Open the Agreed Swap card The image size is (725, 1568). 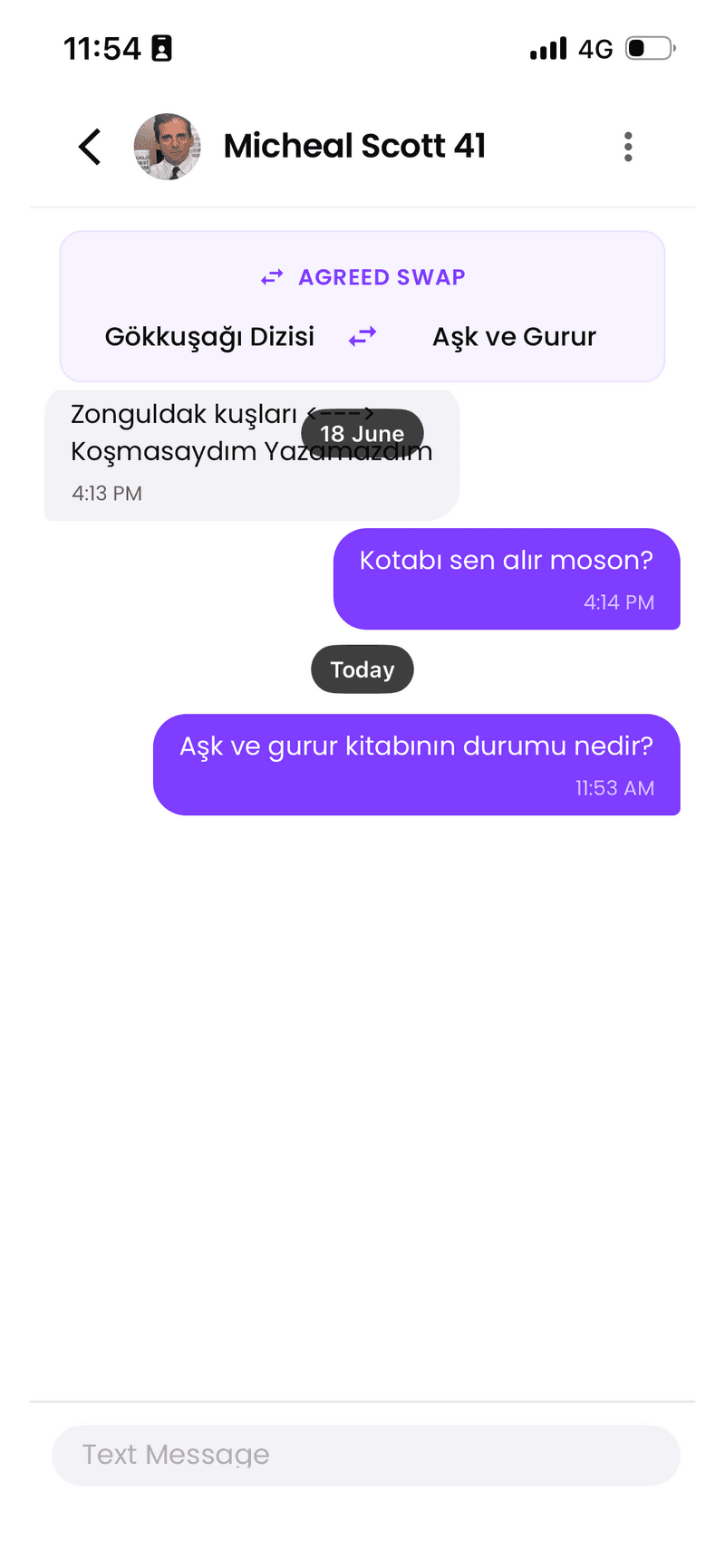[x=362, y=307]
